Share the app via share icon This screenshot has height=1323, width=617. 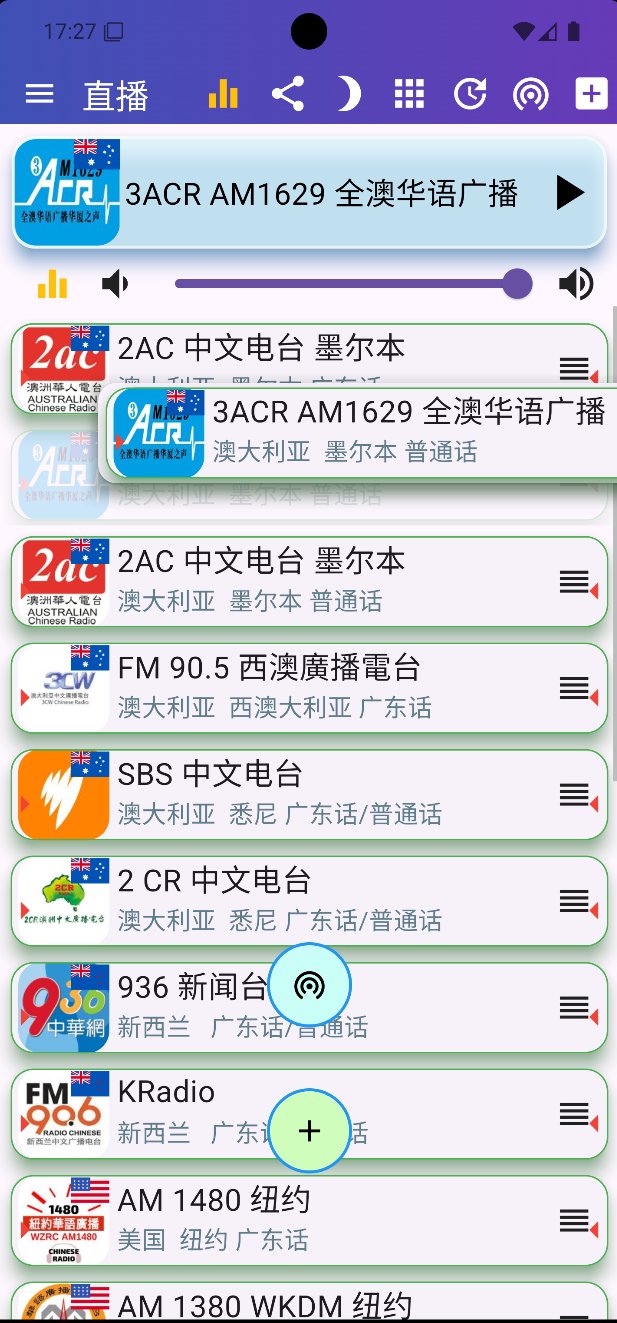pyautogui.click(x=288, y=94)
